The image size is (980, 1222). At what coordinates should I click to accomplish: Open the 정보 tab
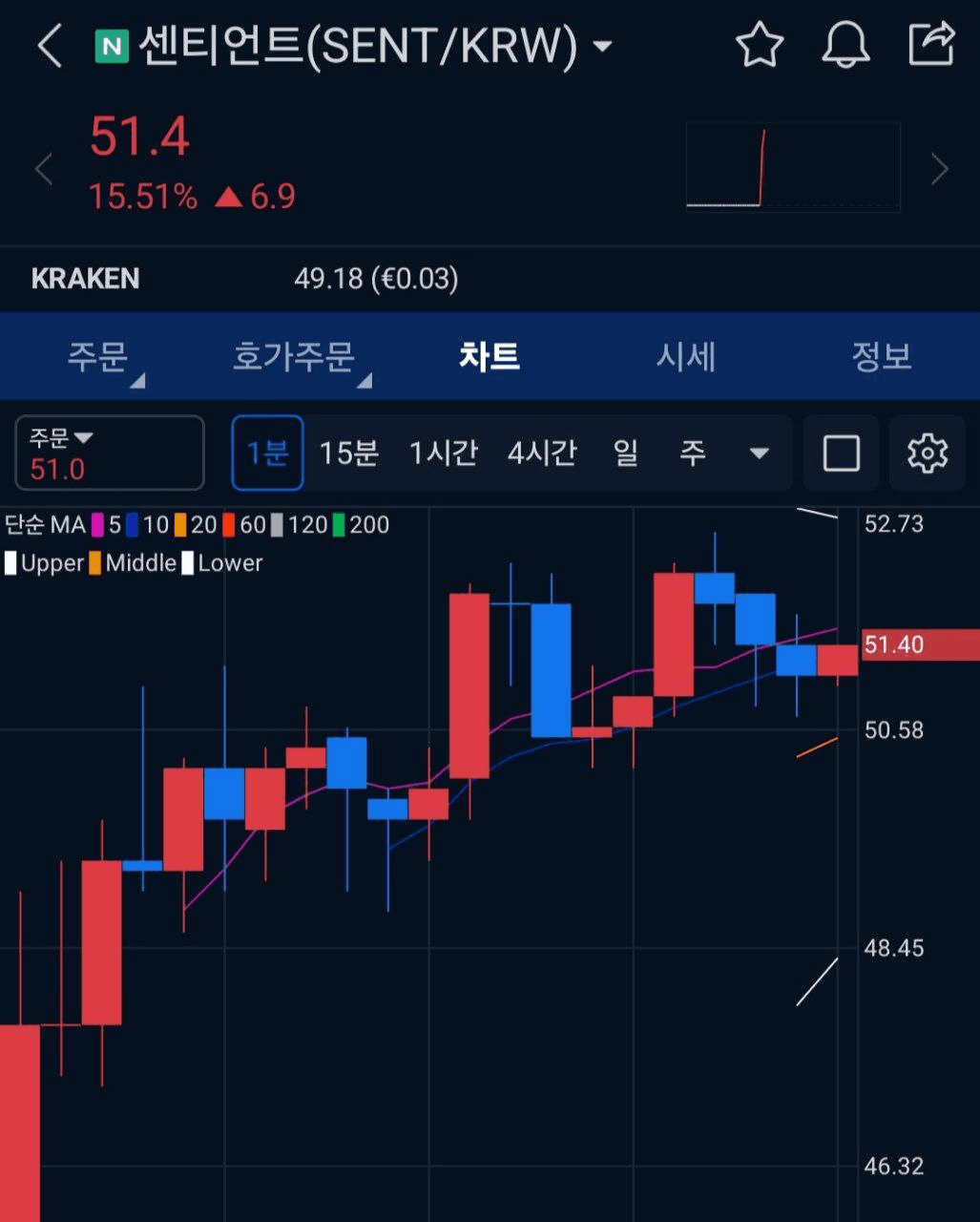[x=881, y=357]
